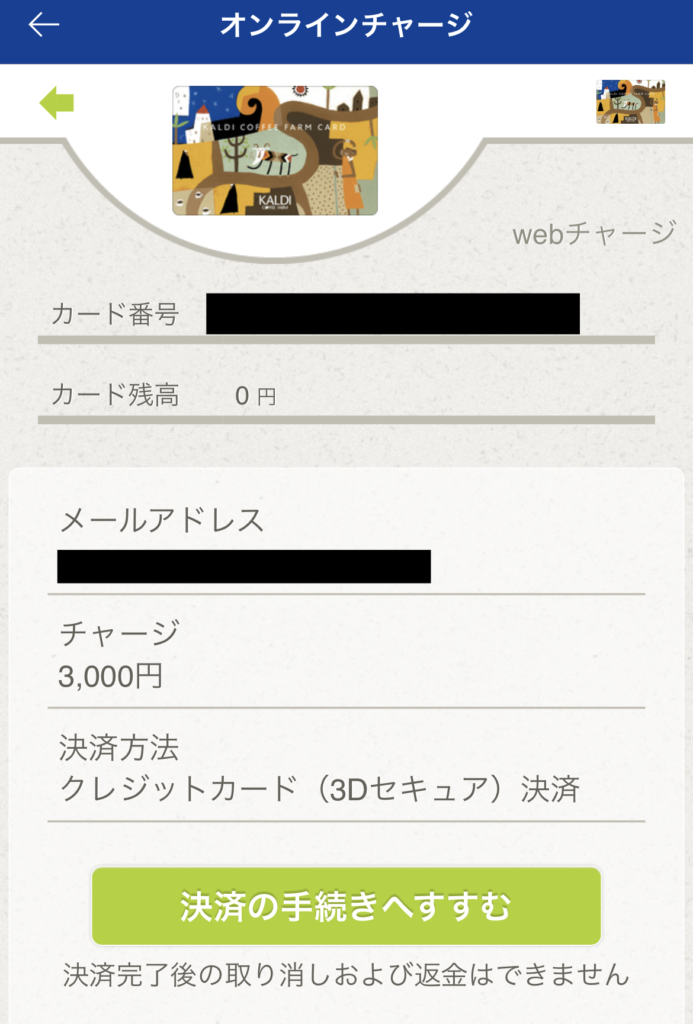This screenshot has width=693, height=1024.
Task: Tap the white back arrow in the header
Action: [x=44, y=25]
